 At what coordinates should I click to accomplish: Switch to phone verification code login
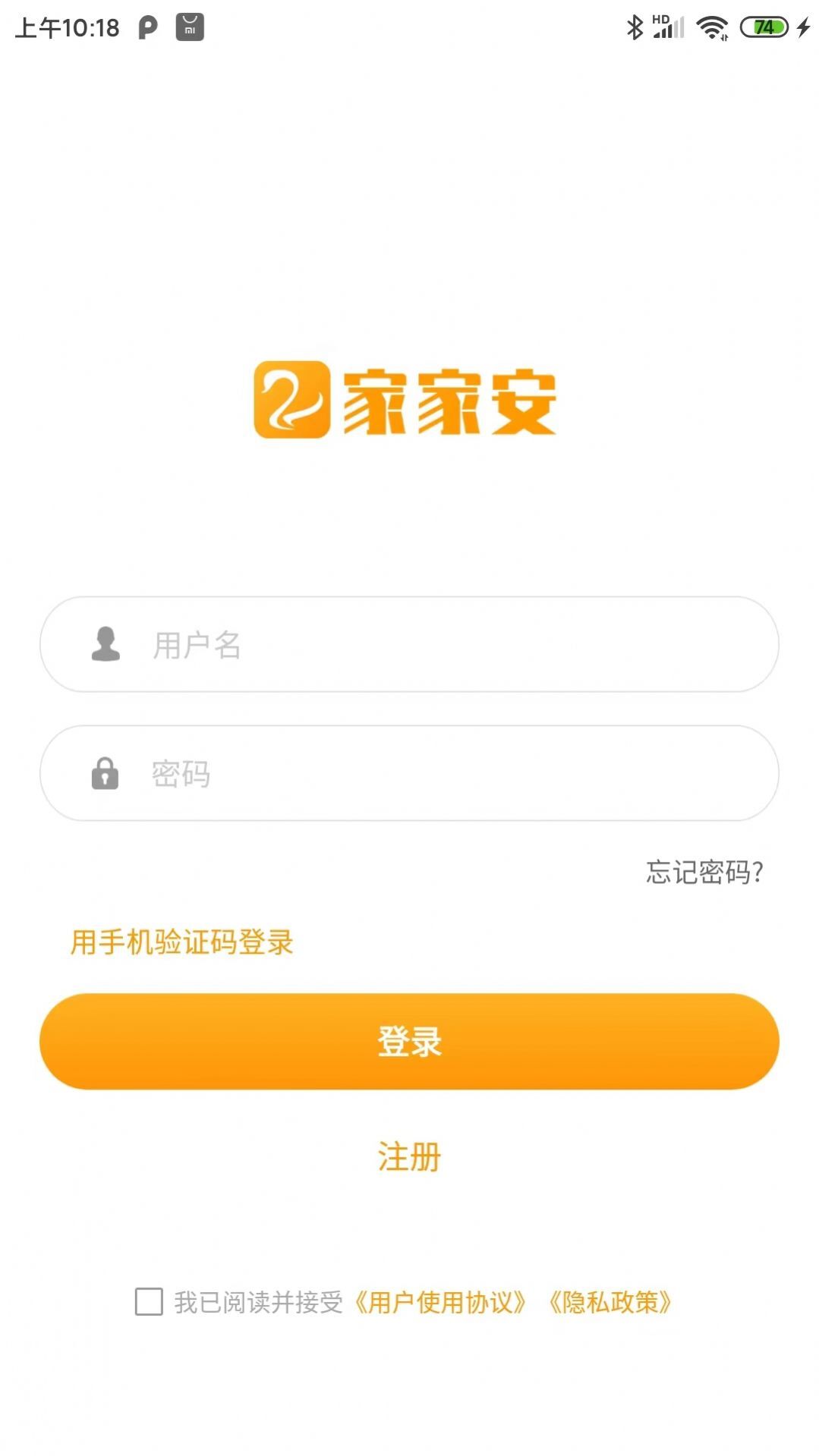click(x=181, y=942)
